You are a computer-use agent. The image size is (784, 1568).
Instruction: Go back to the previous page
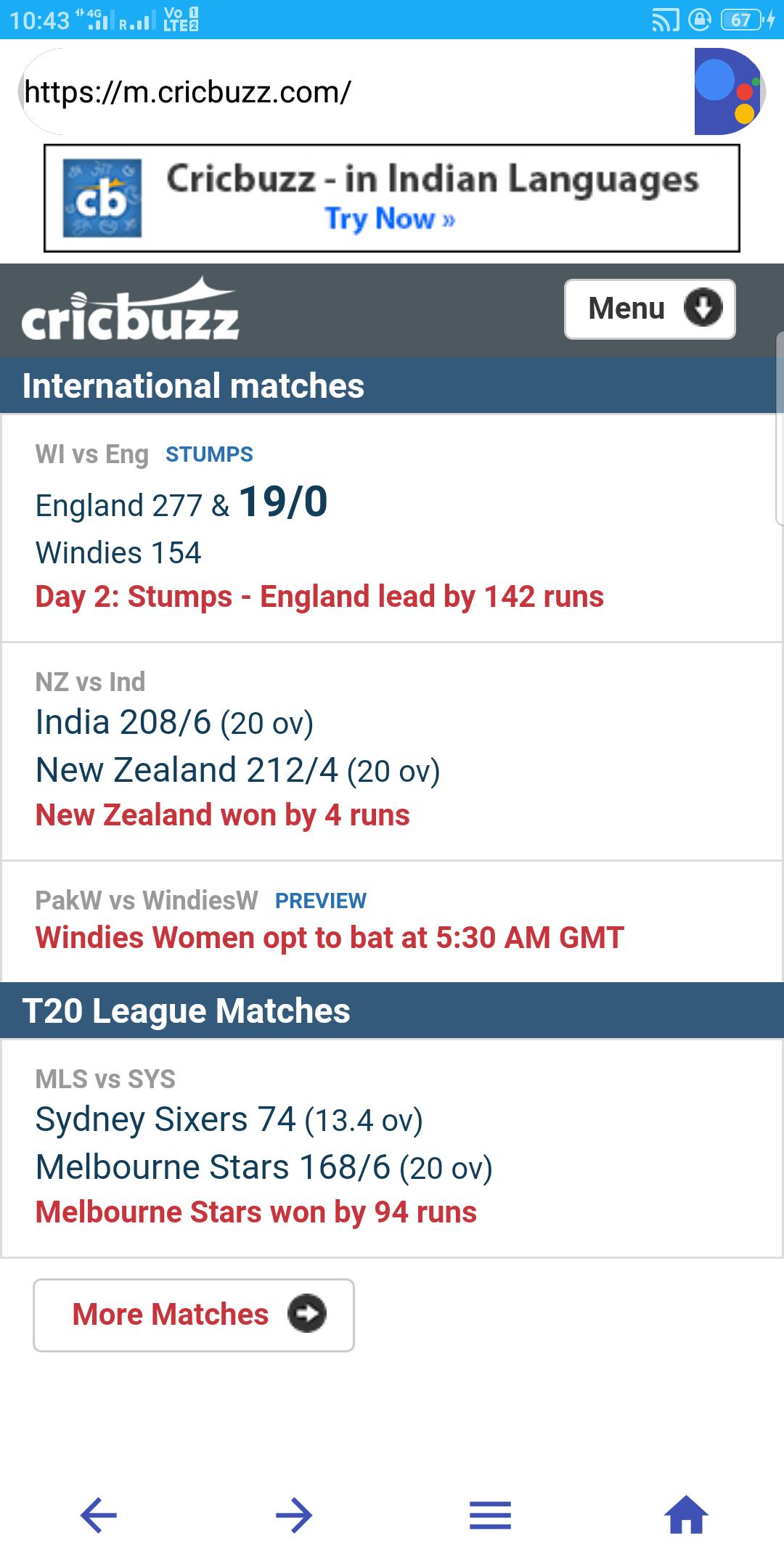99,1516
